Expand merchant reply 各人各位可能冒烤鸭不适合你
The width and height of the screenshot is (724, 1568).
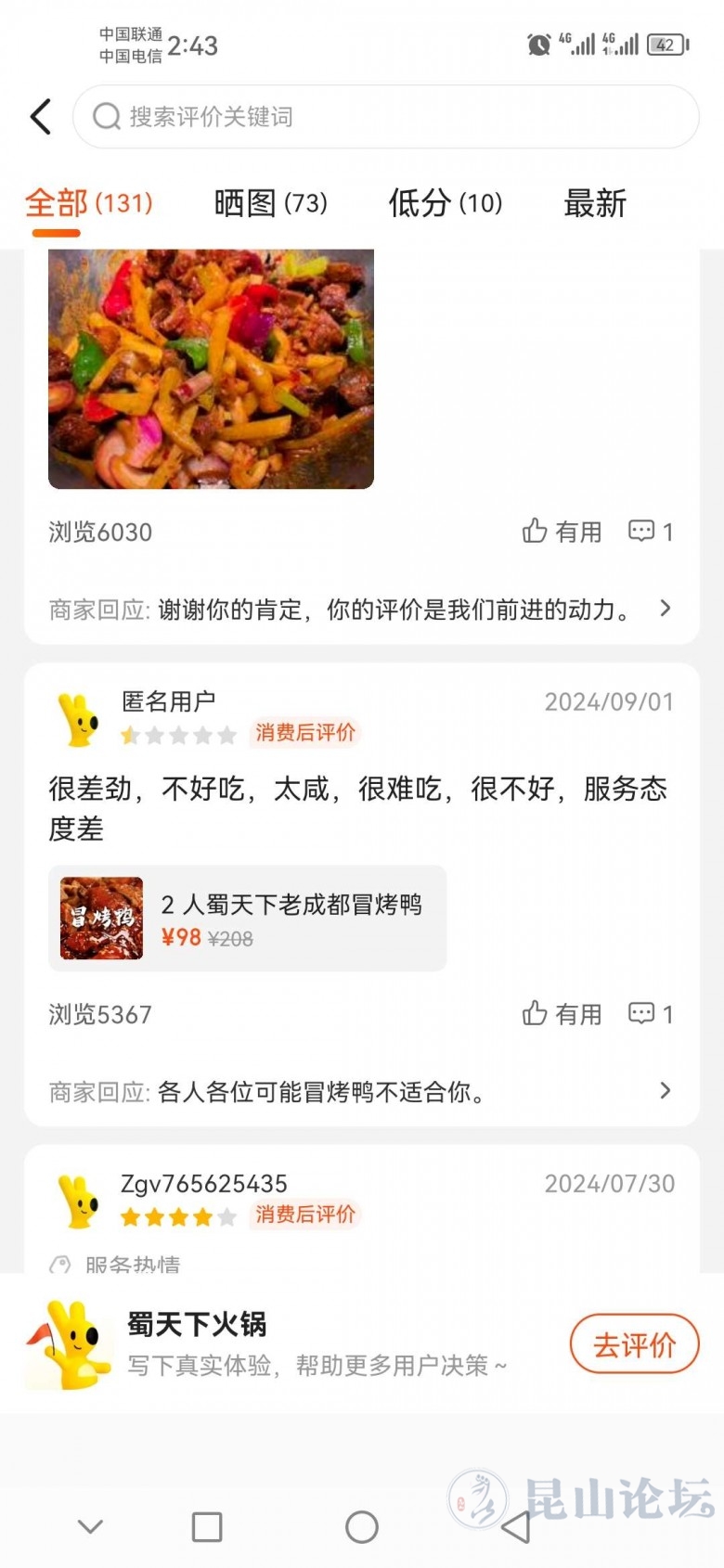(665, 1091)
